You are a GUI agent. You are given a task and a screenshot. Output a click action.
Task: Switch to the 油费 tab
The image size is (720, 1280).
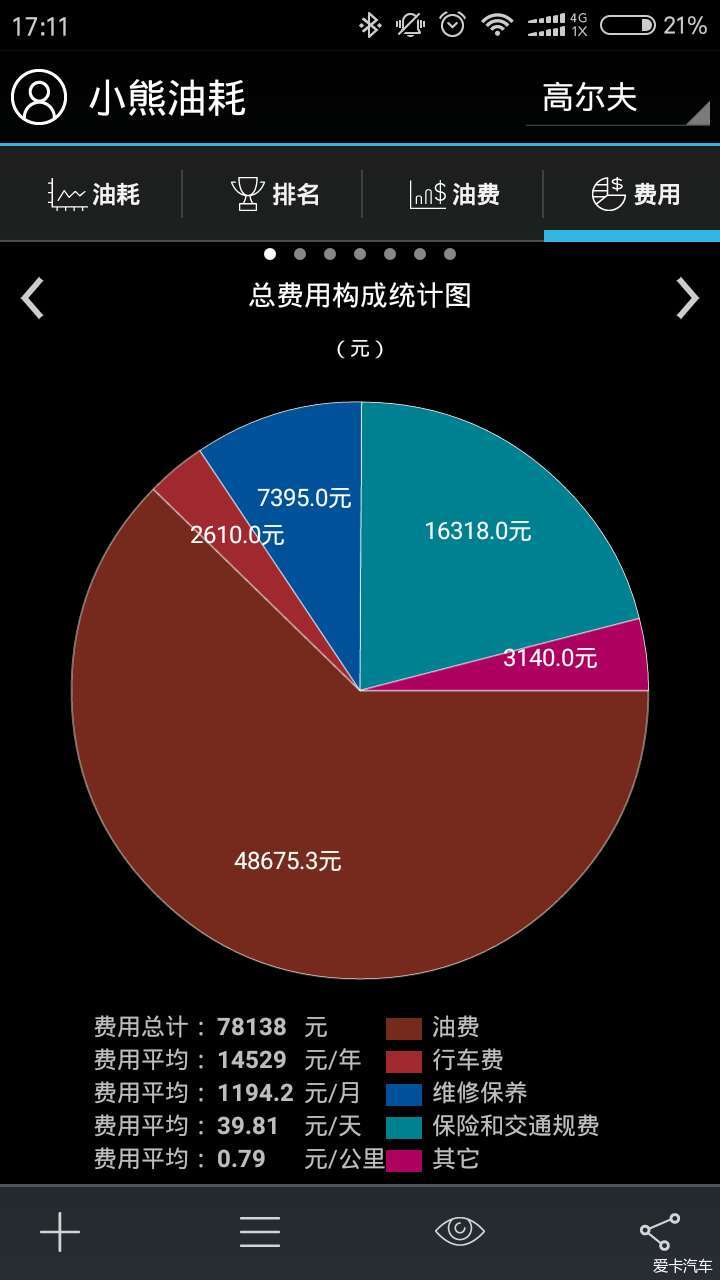[454, 194]
